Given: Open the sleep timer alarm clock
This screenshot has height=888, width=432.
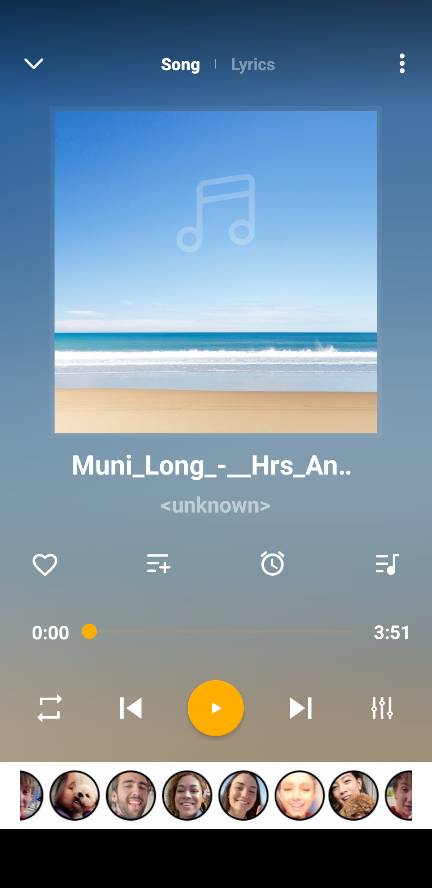Looking at the screenshot, I should [x=272, y=564].
